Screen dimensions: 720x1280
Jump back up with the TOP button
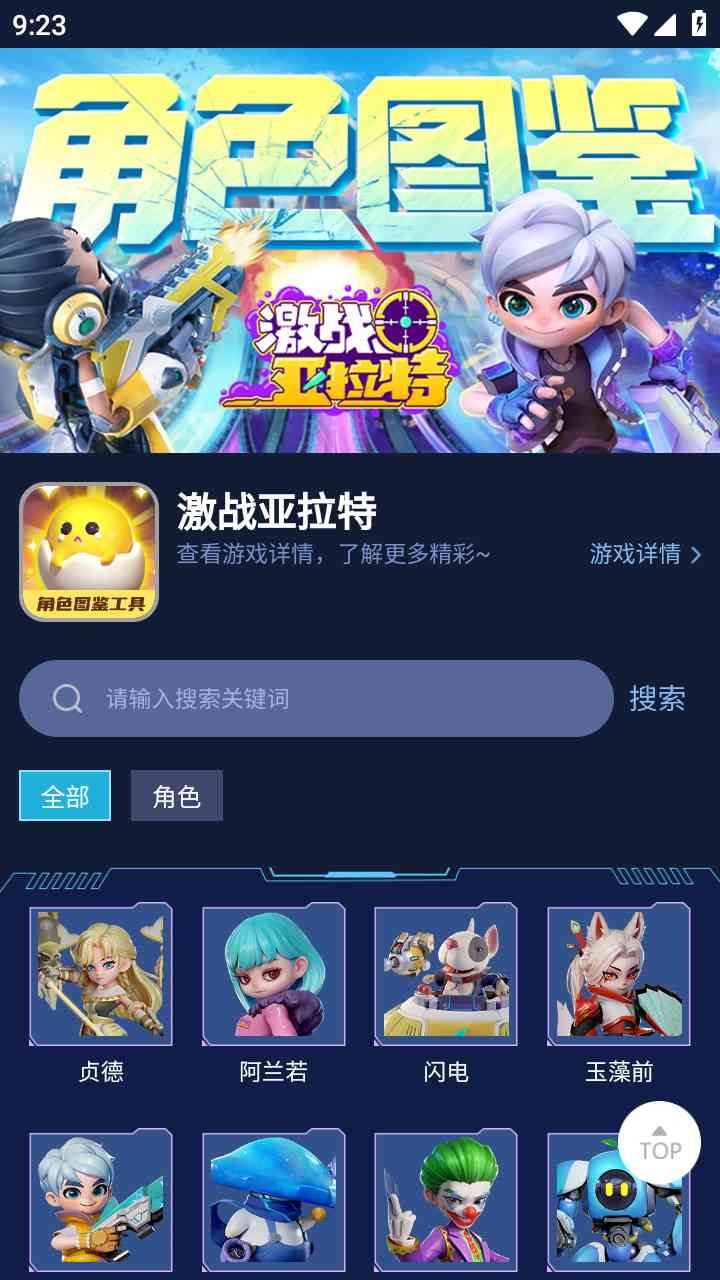659,1142
